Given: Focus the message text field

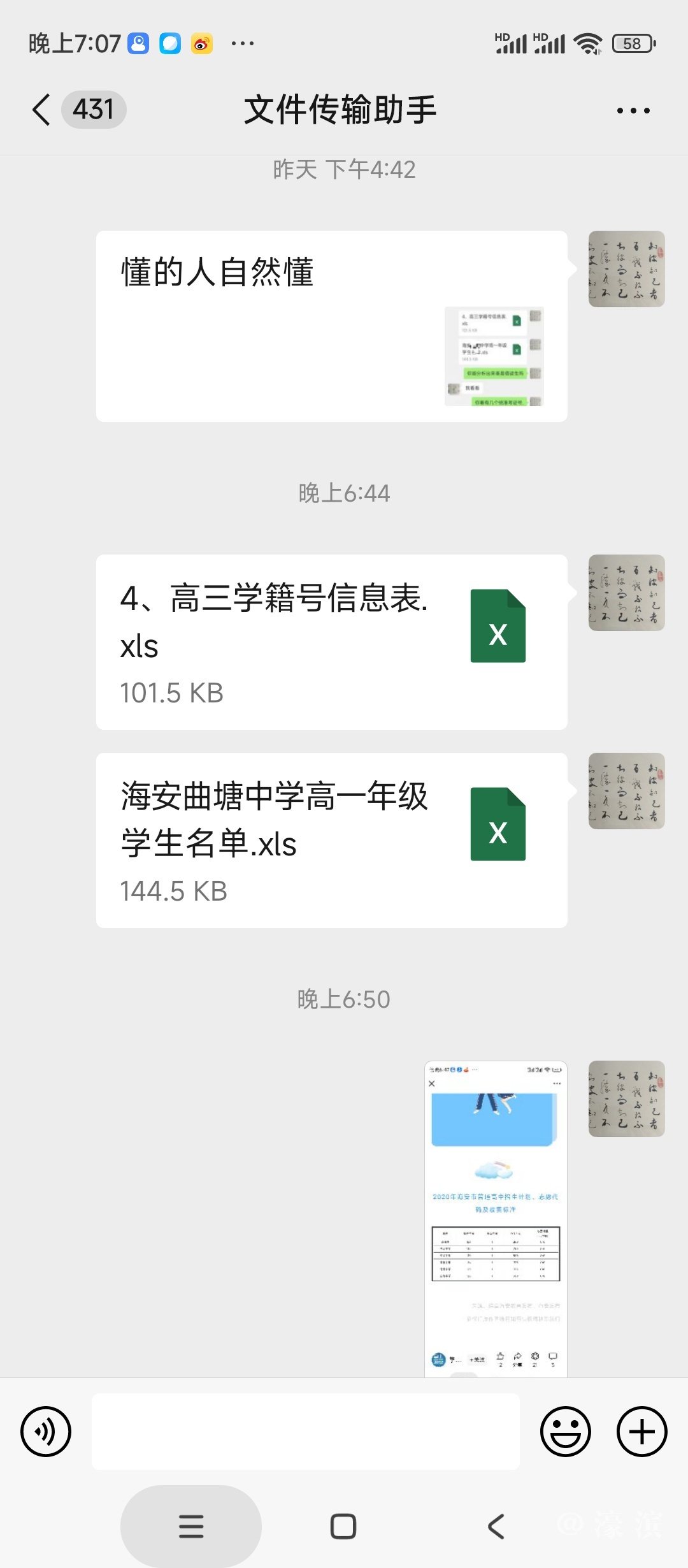Looking at the screenshot, I should click(x=306, y=1432).
